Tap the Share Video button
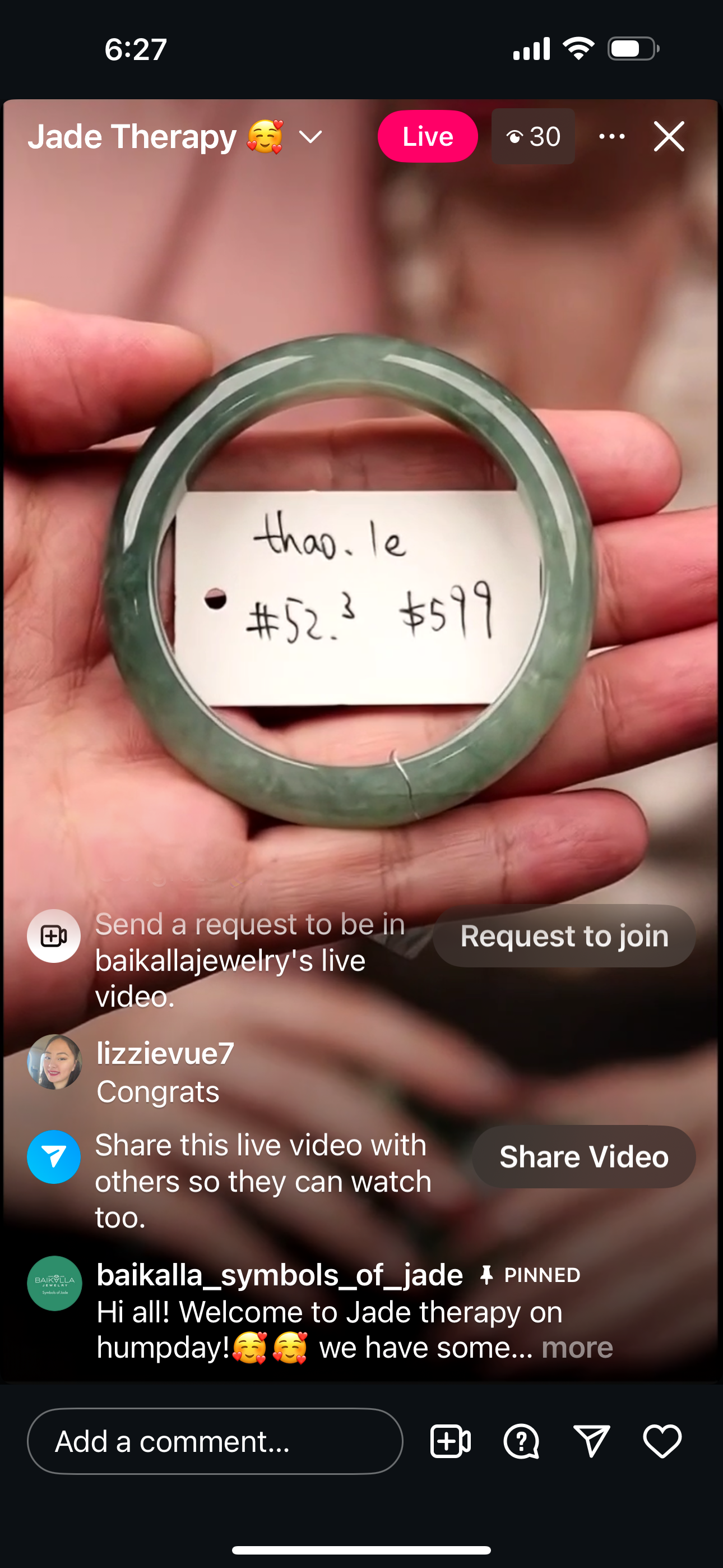Screen dimensions: 723x1568 coord(583,1156)
